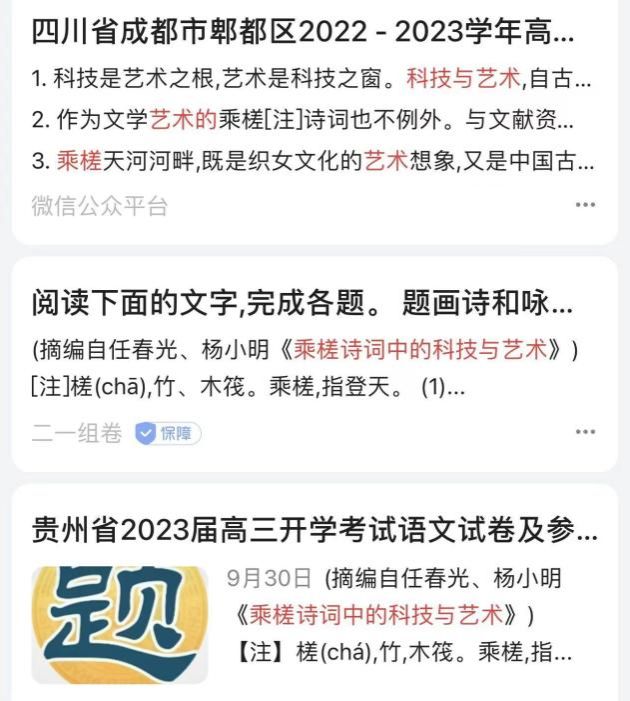Viewport: 630px width, 701px height.
Task: Open more options for 二一组卷 result
Action: click(585, 432)
